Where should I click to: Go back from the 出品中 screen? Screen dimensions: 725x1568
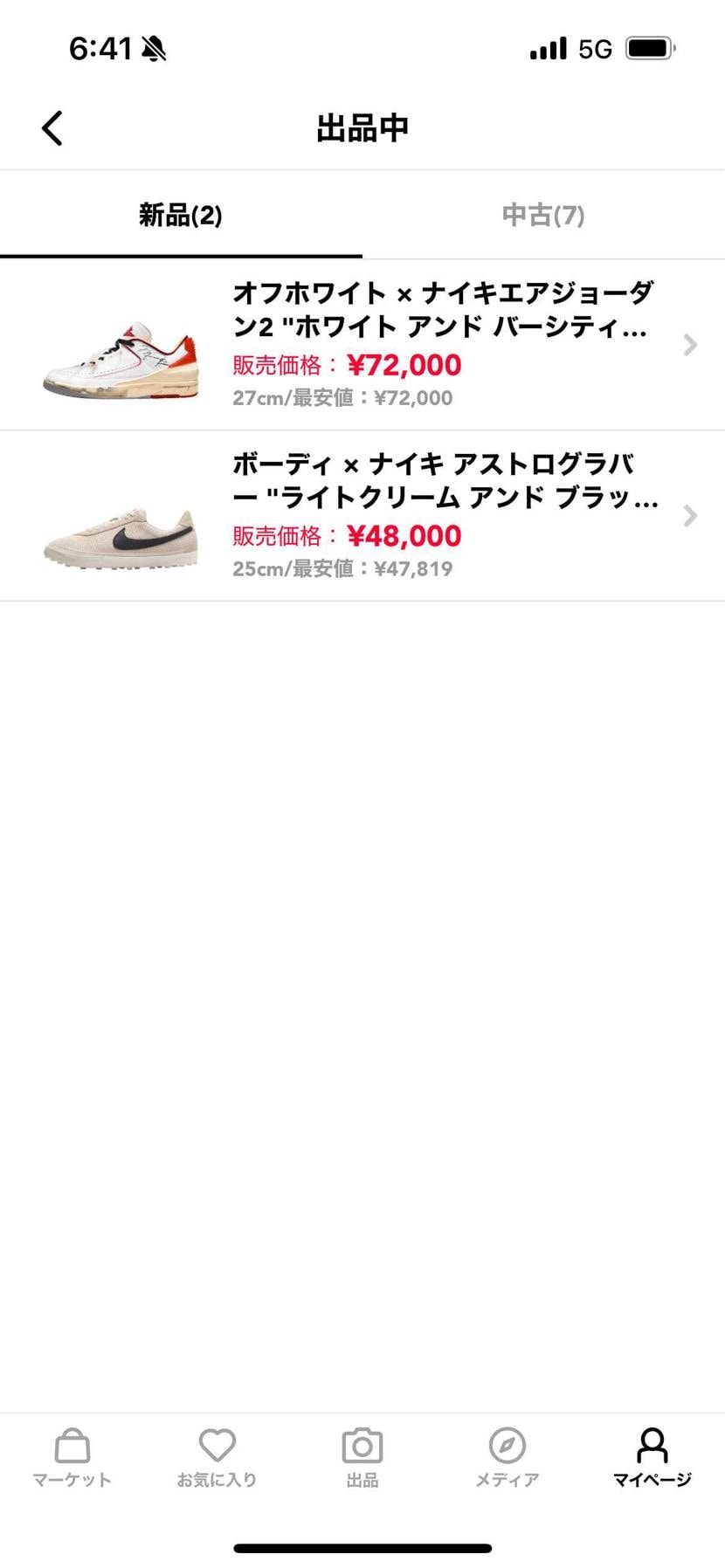[52, 128]
